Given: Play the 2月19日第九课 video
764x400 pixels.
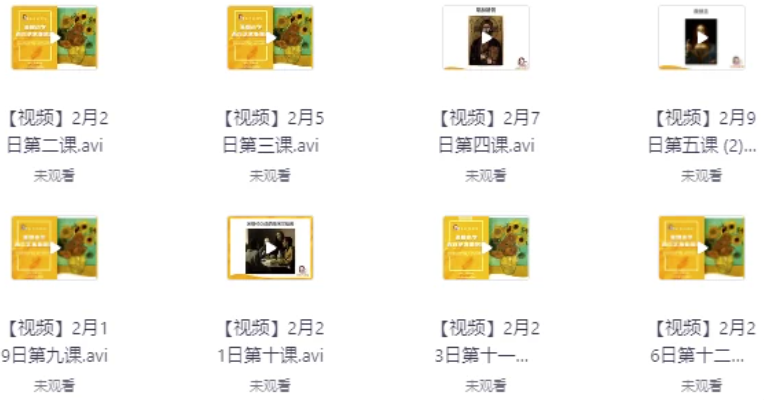Looking at the screenshot, I should [x=54, y=248].
